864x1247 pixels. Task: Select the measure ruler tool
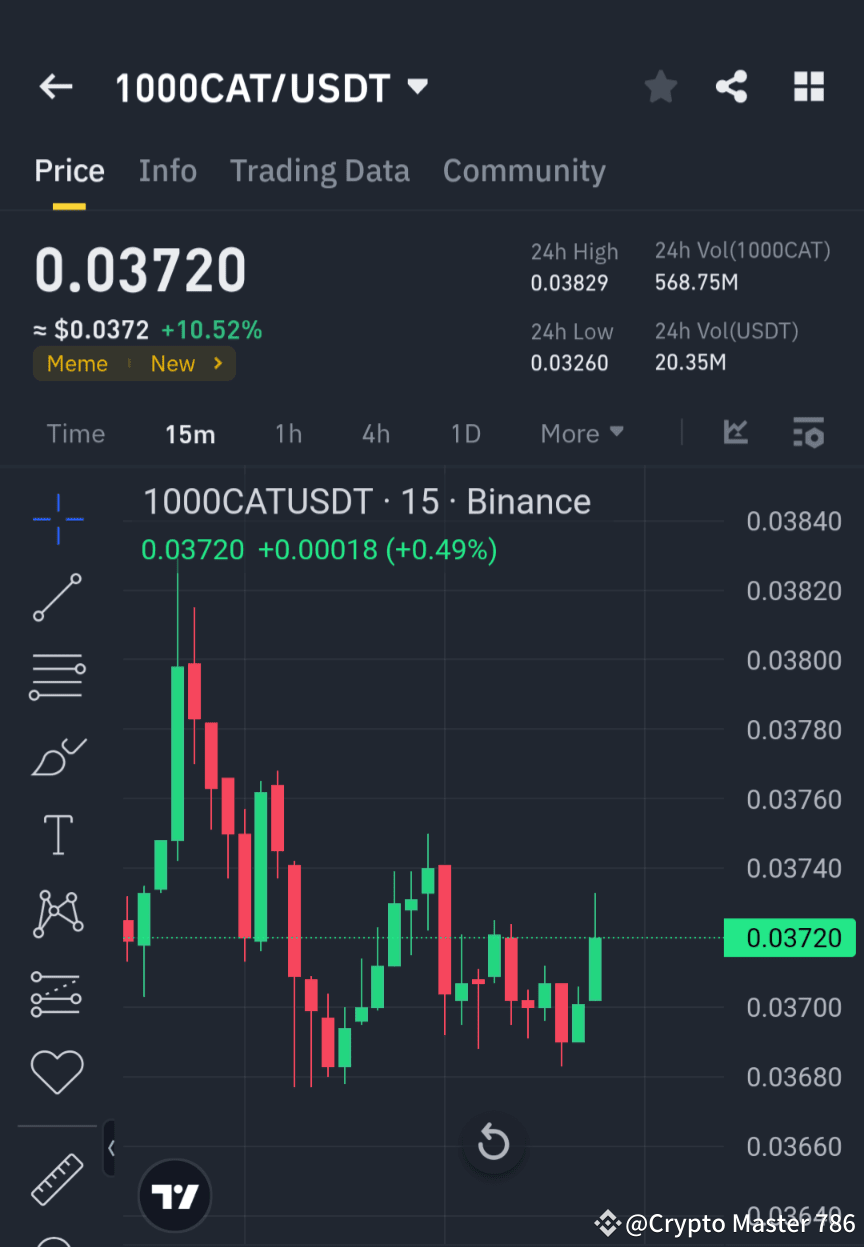point(57,1178)
